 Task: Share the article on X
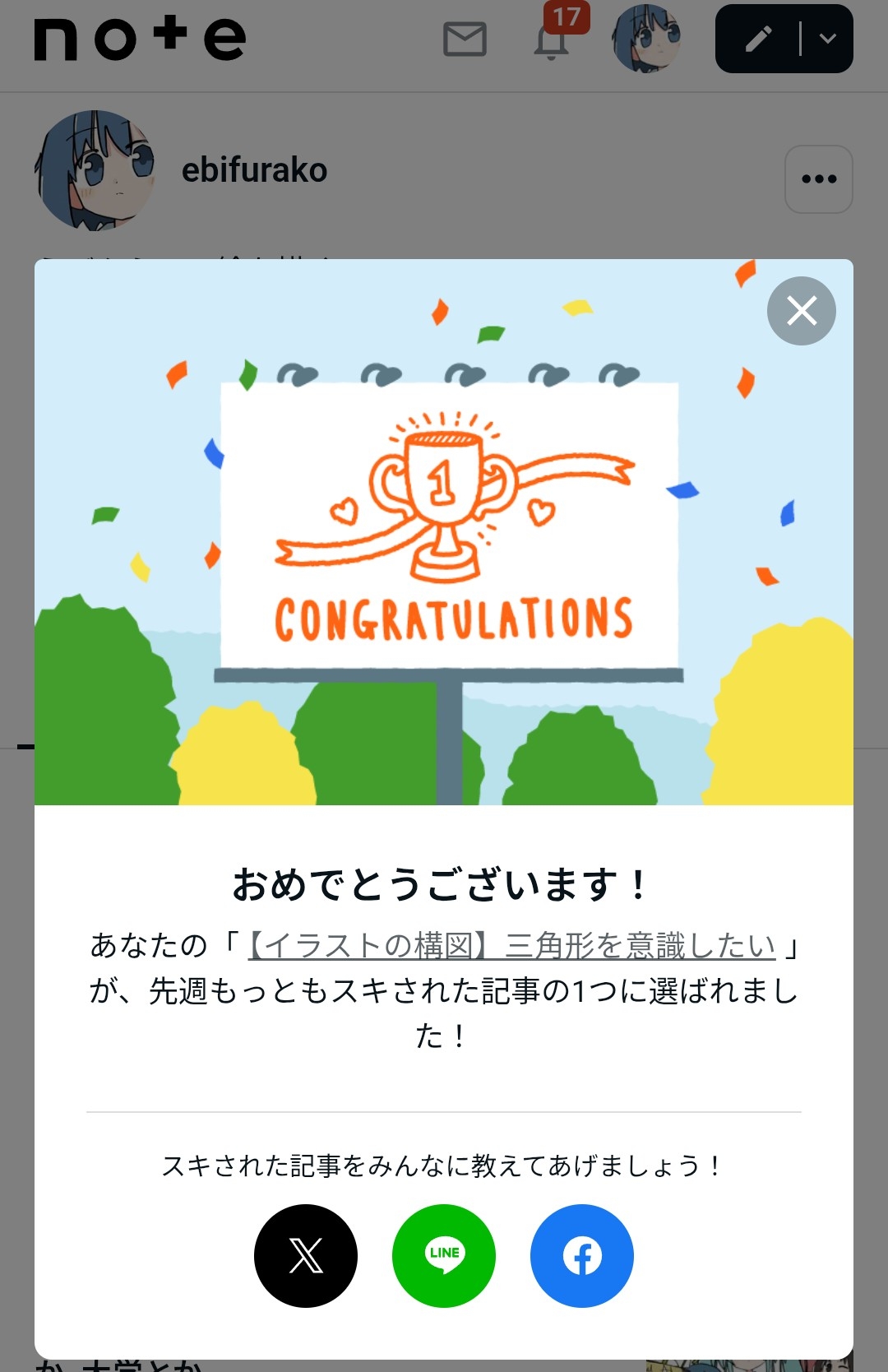tap(306, 1255)
